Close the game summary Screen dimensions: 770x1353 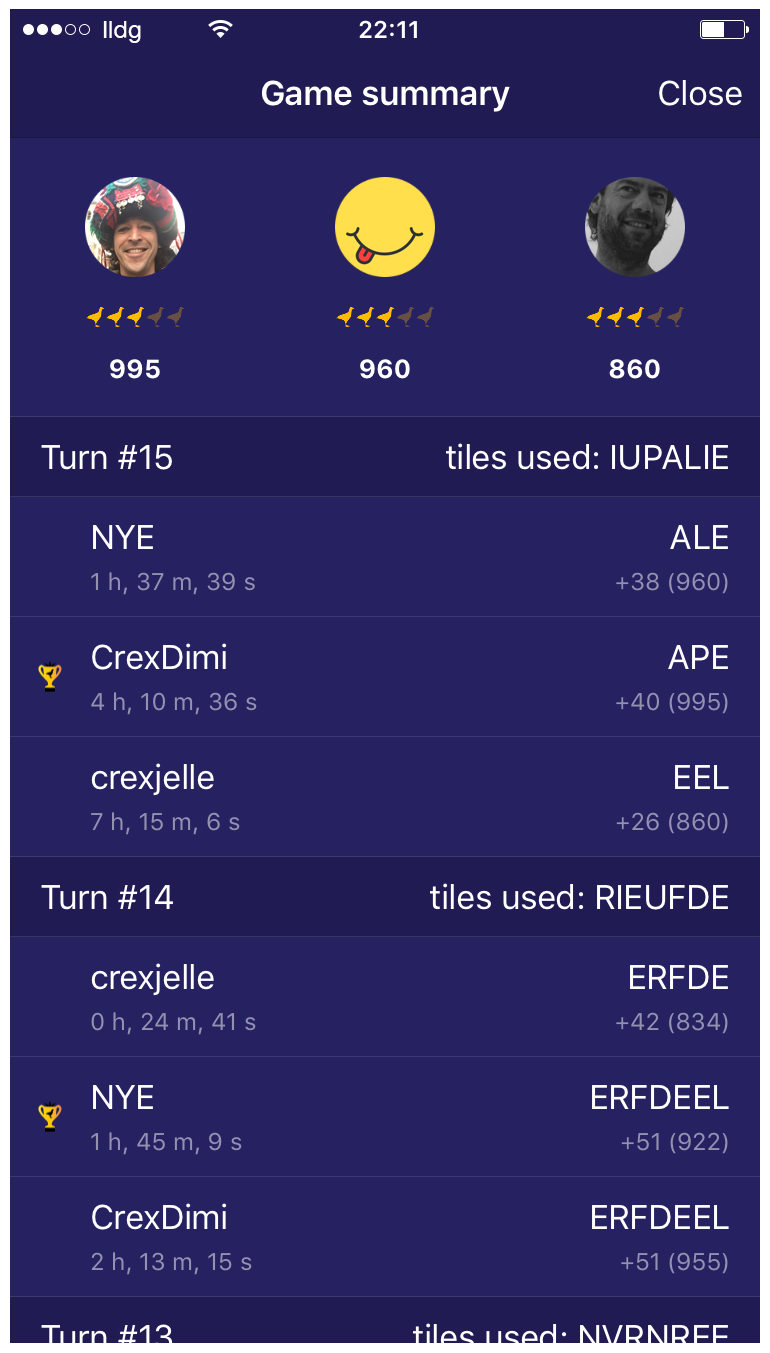pos(699,94)
